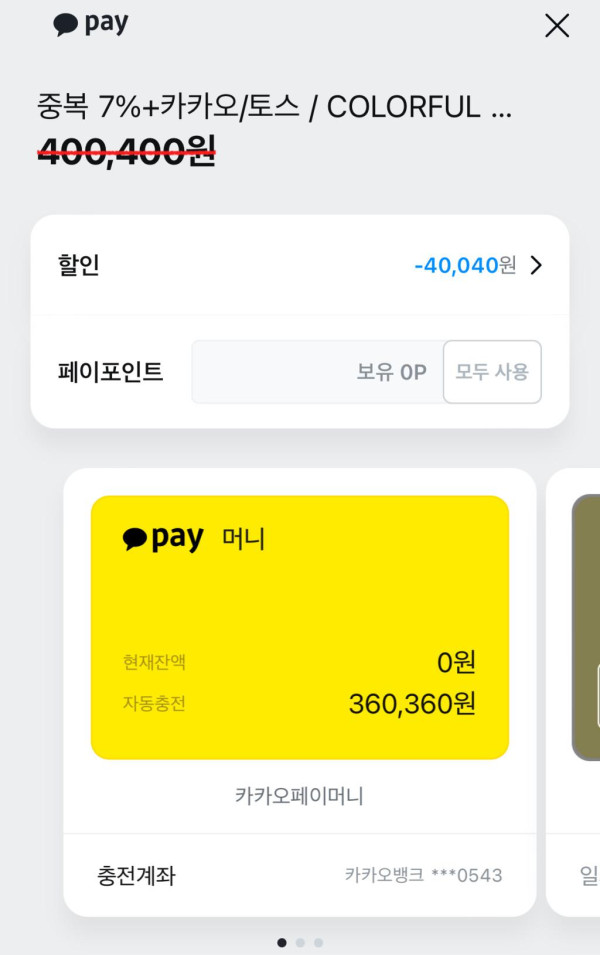Tap the 페이포인트 points input field

tap(317, 372)
